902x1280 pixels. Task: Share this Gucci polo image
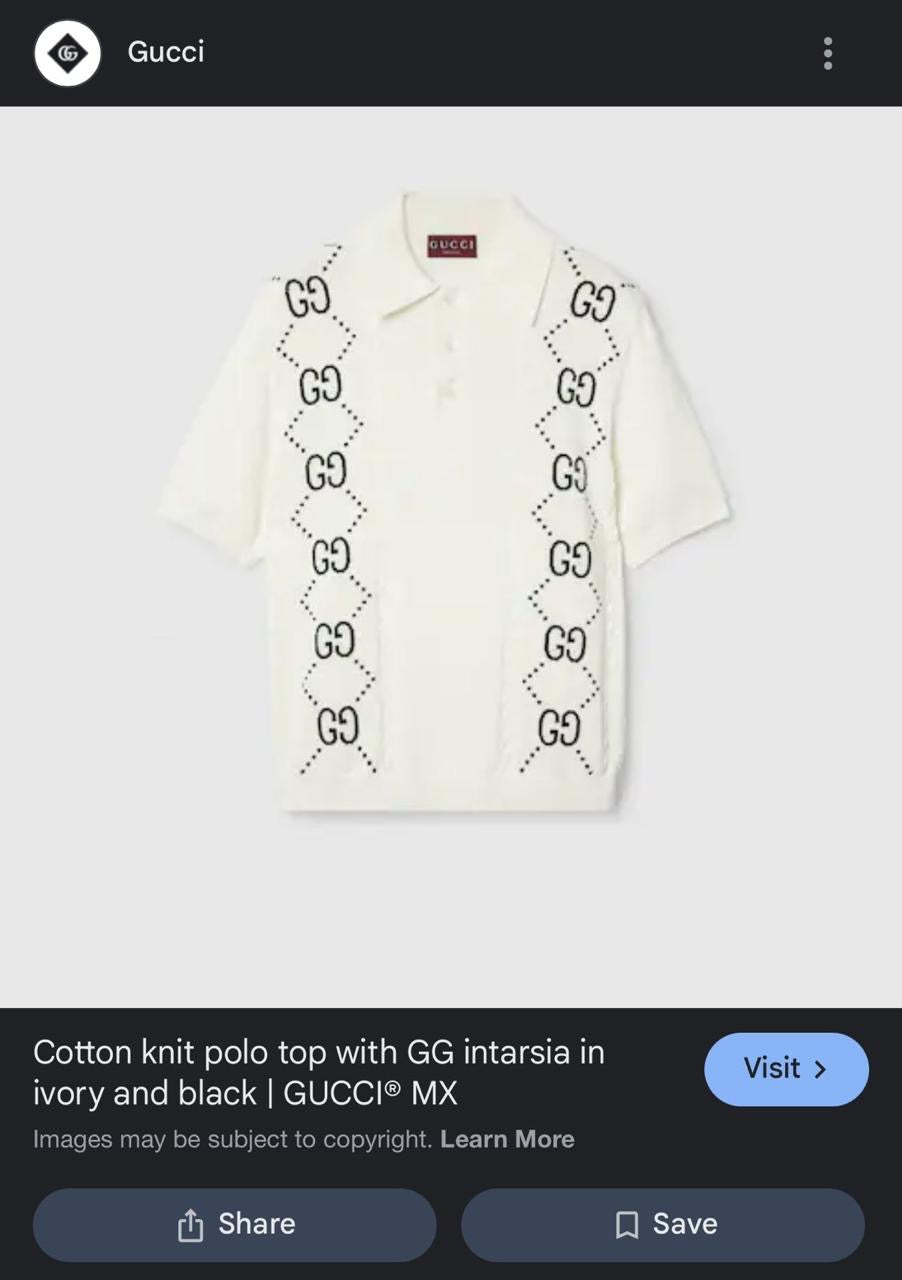click(x=235, y=1224)
